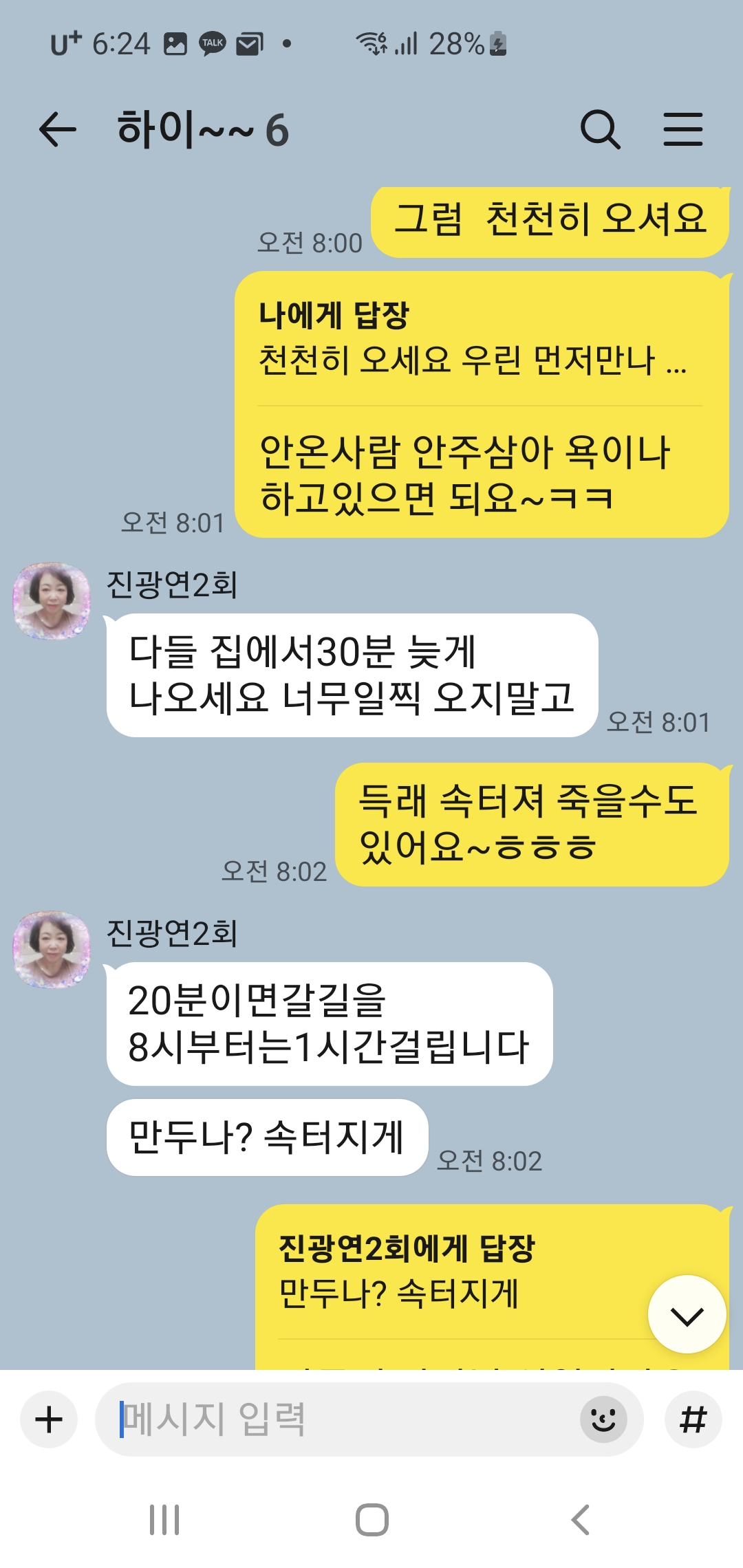Screen dimensions: 743x1568
Task: Open the plus attachment menu
Action: (49, 1419)
